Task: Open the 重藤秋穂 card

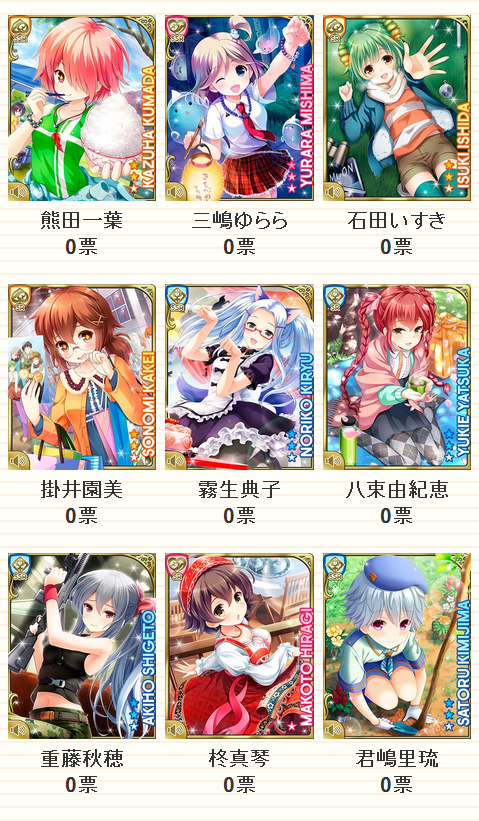Action: 82,646
